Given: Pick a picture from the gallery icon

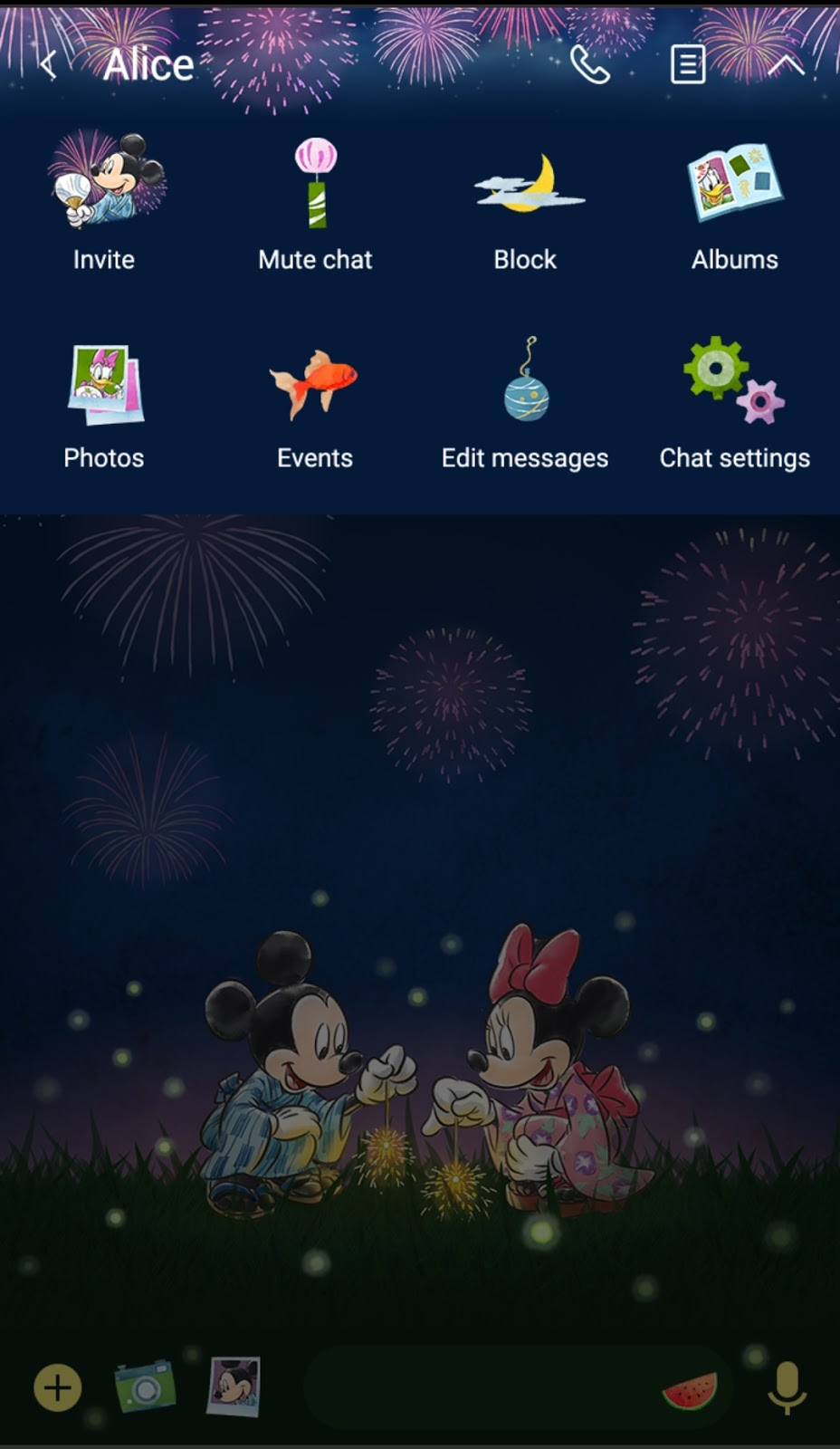Looking at the screenshot, I should pyautogui.click(x=234, y=1386).
